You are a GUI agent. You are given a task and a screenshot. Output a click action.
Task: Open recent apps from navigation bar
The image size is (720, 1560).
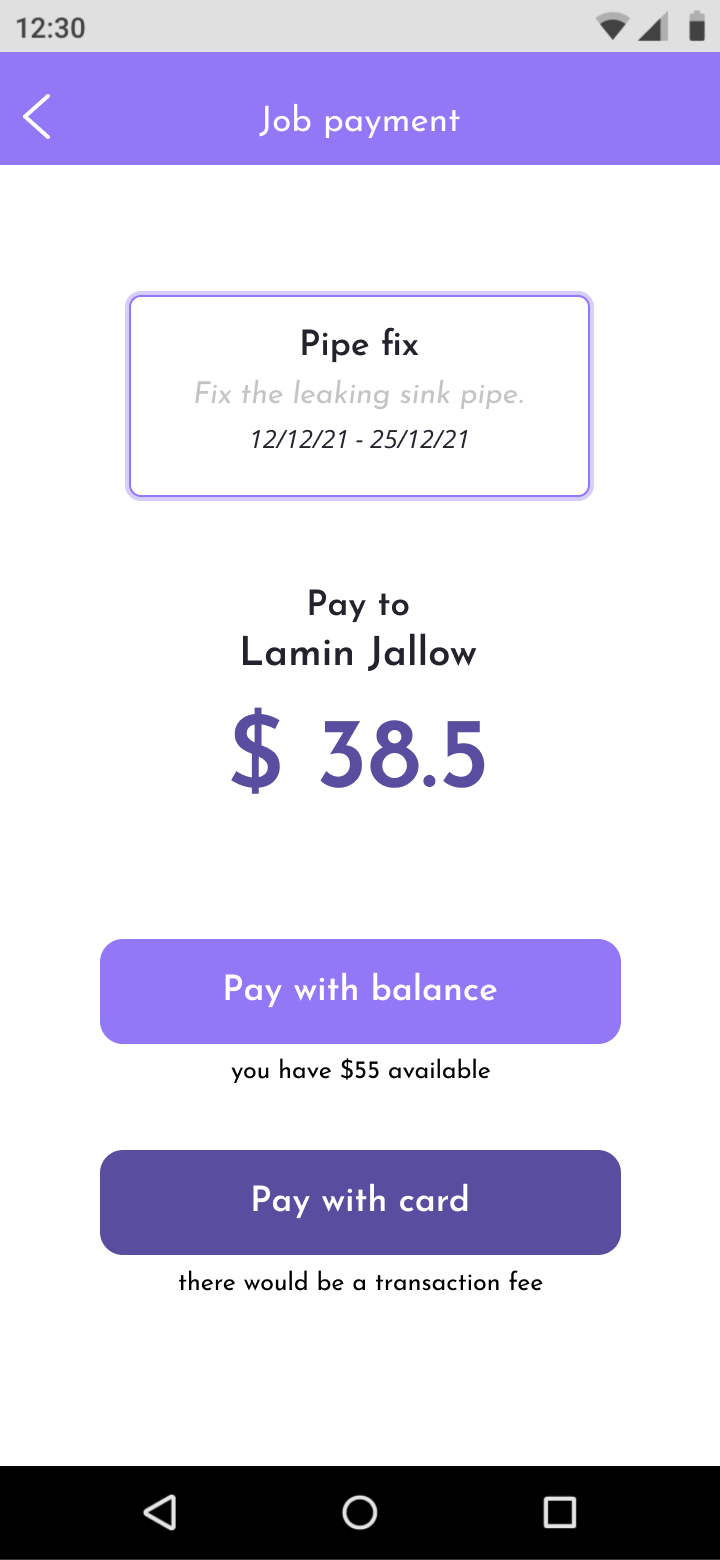click(x=559, y=1511)
